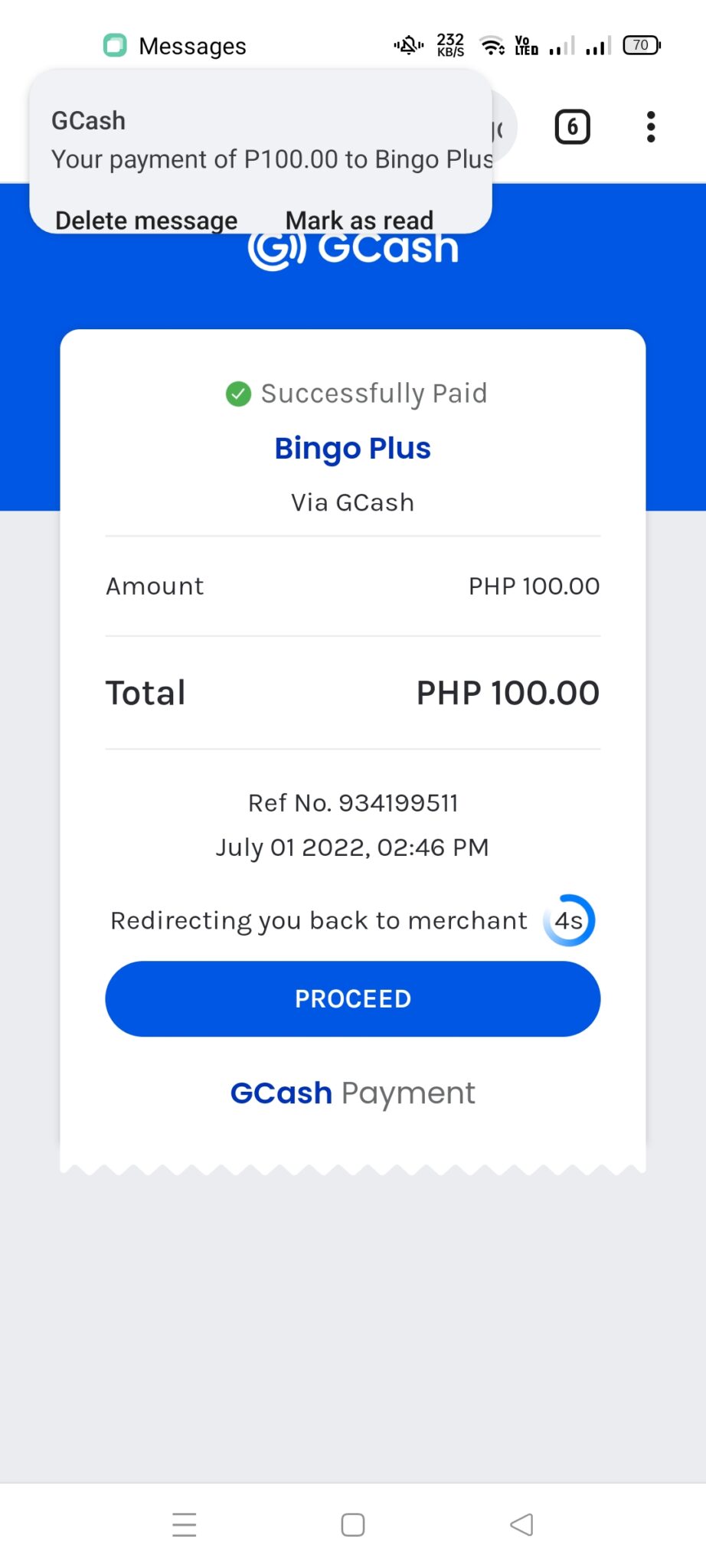The height and width of the screenshot is (1568, 706).
Task: Tap the green success checkmark icon
Action: tap(238, 394)
